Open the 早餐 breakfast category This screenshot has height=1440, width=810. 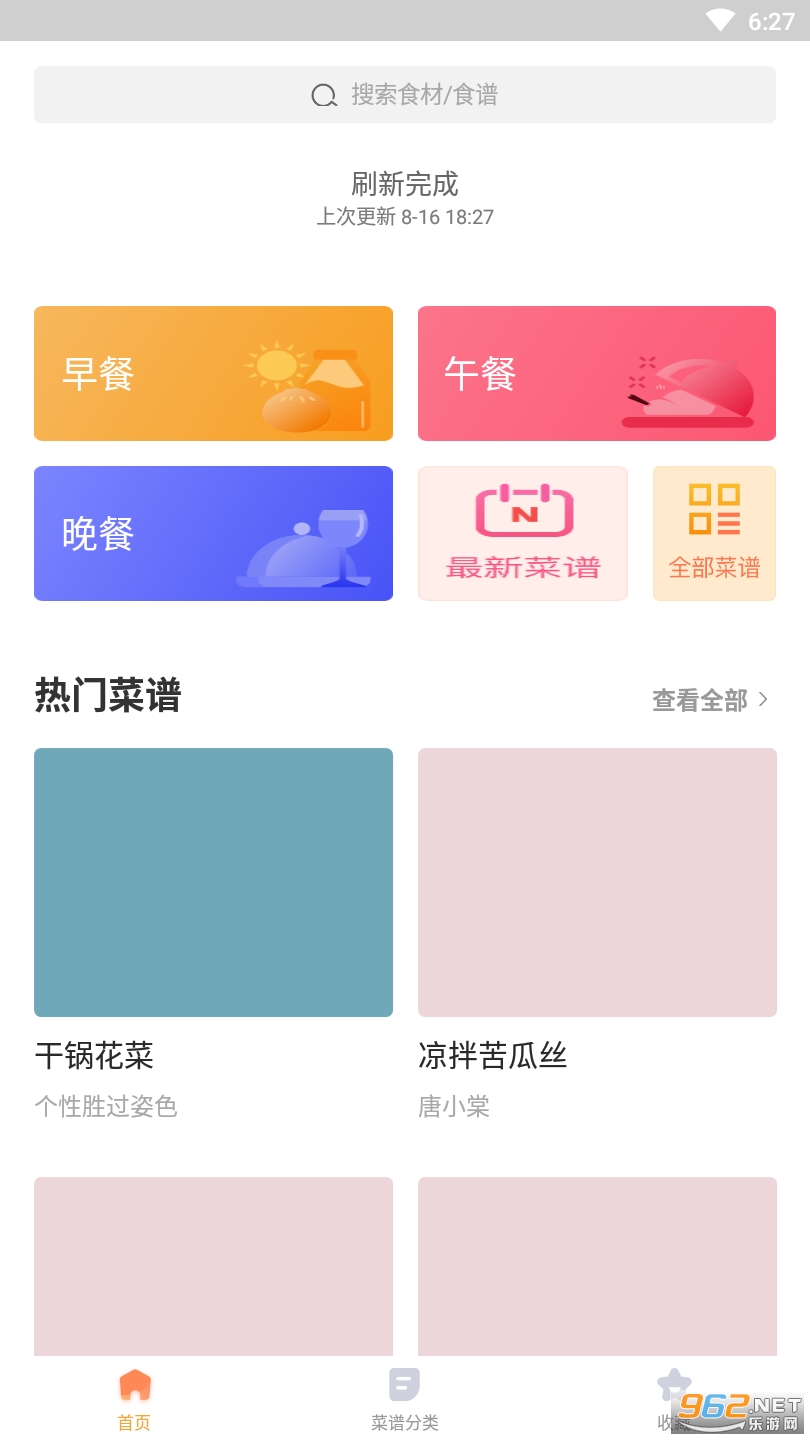click(213, 373)
